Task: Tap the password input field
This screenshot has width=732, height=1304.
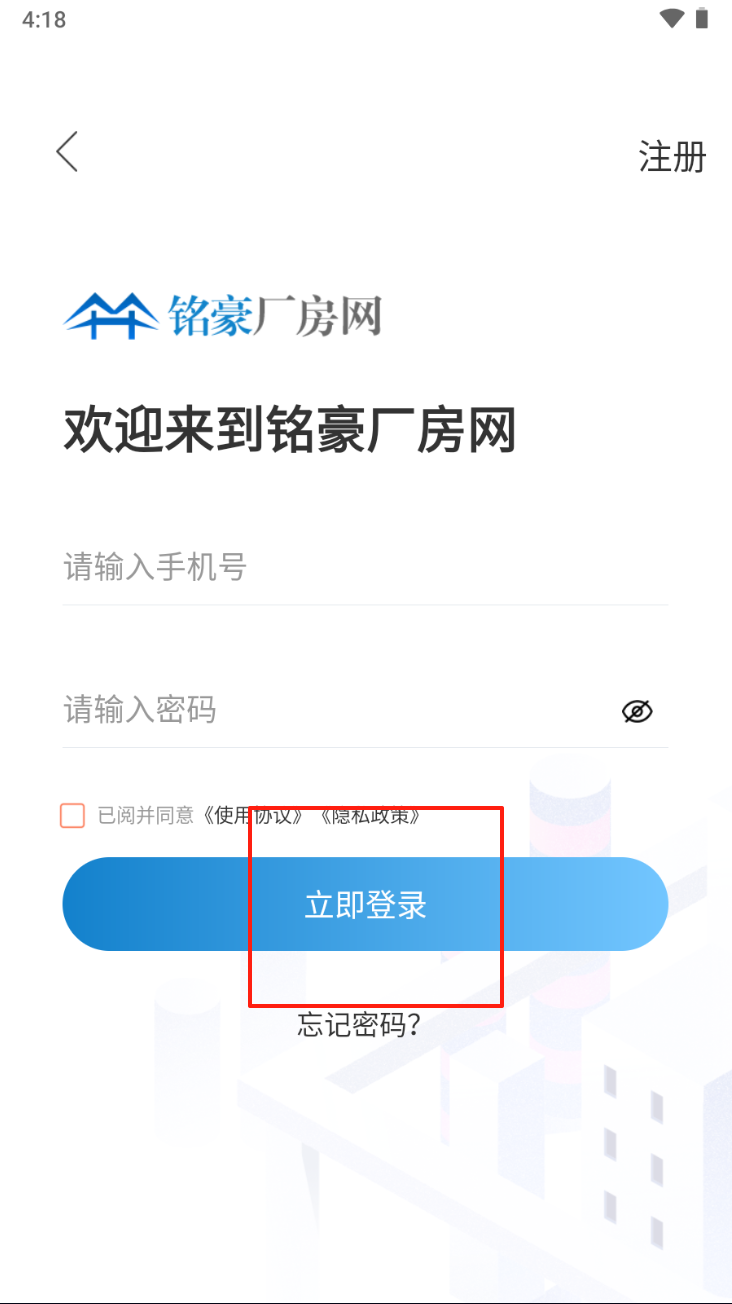Action: coord(330,710)
